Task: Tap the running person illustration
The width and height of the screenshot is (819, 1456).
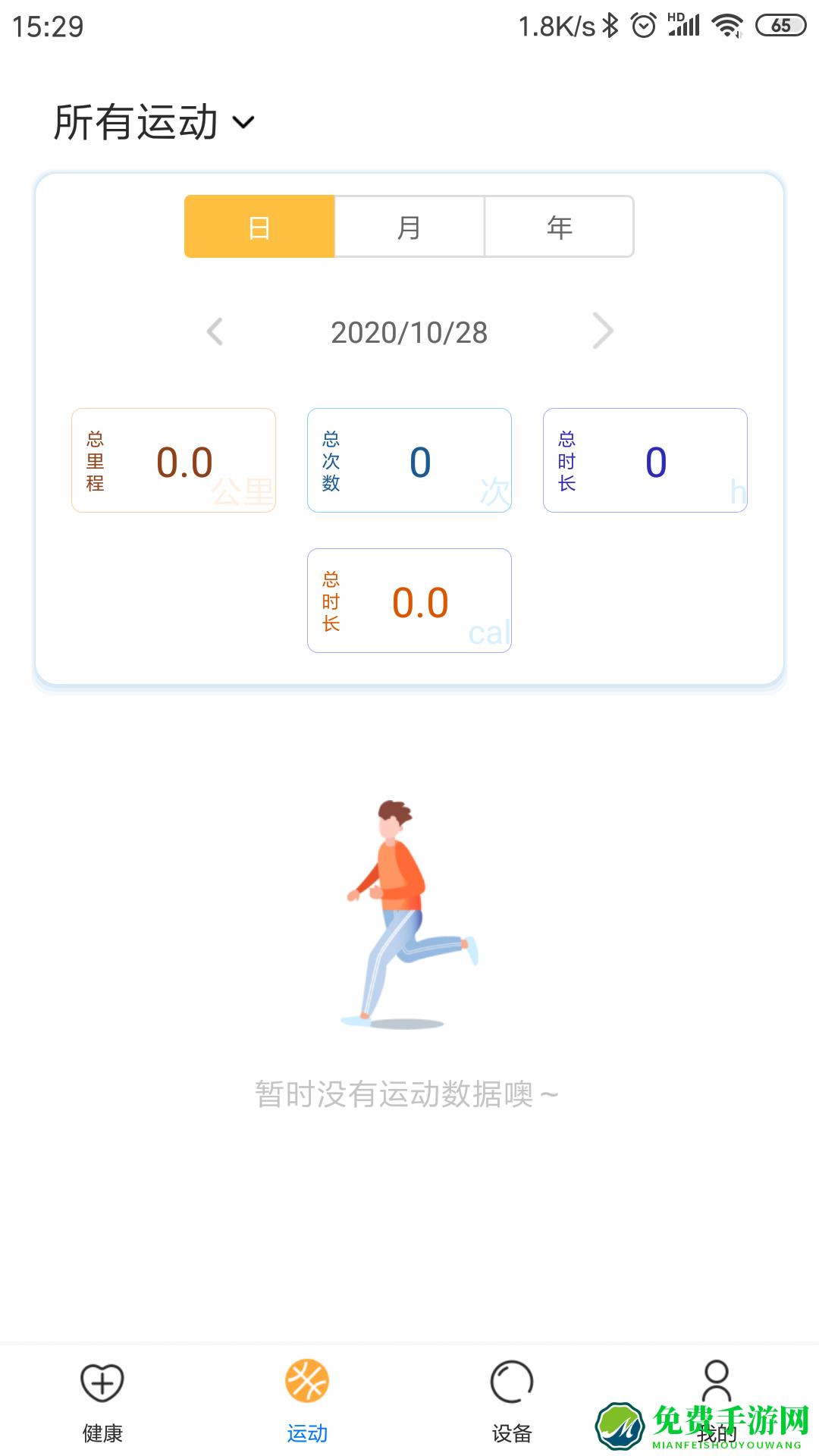Action: coord(409,910)
